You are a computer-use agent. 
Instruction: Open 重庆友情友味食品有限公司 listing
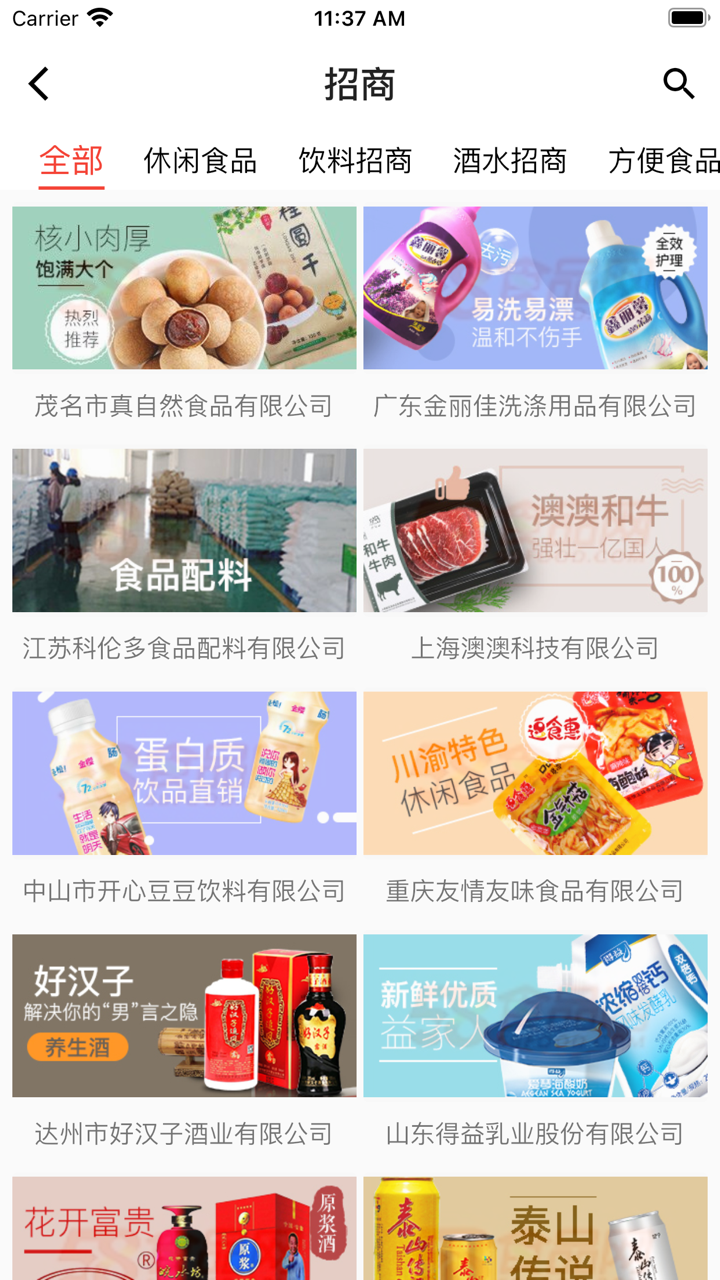point(537,890)
